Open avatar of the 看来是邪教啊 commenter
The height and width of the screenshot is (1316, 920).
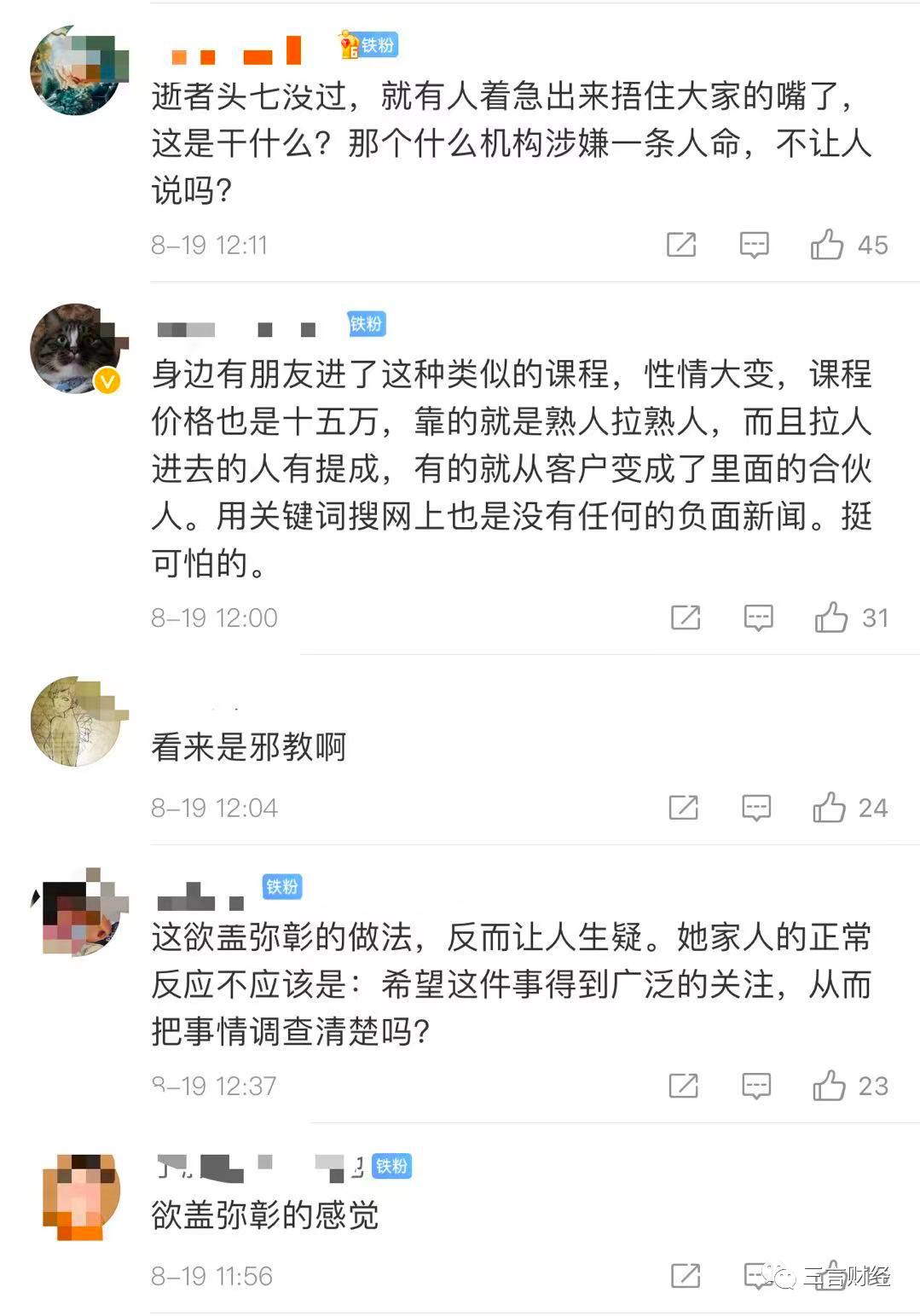(x=76, y=722)
